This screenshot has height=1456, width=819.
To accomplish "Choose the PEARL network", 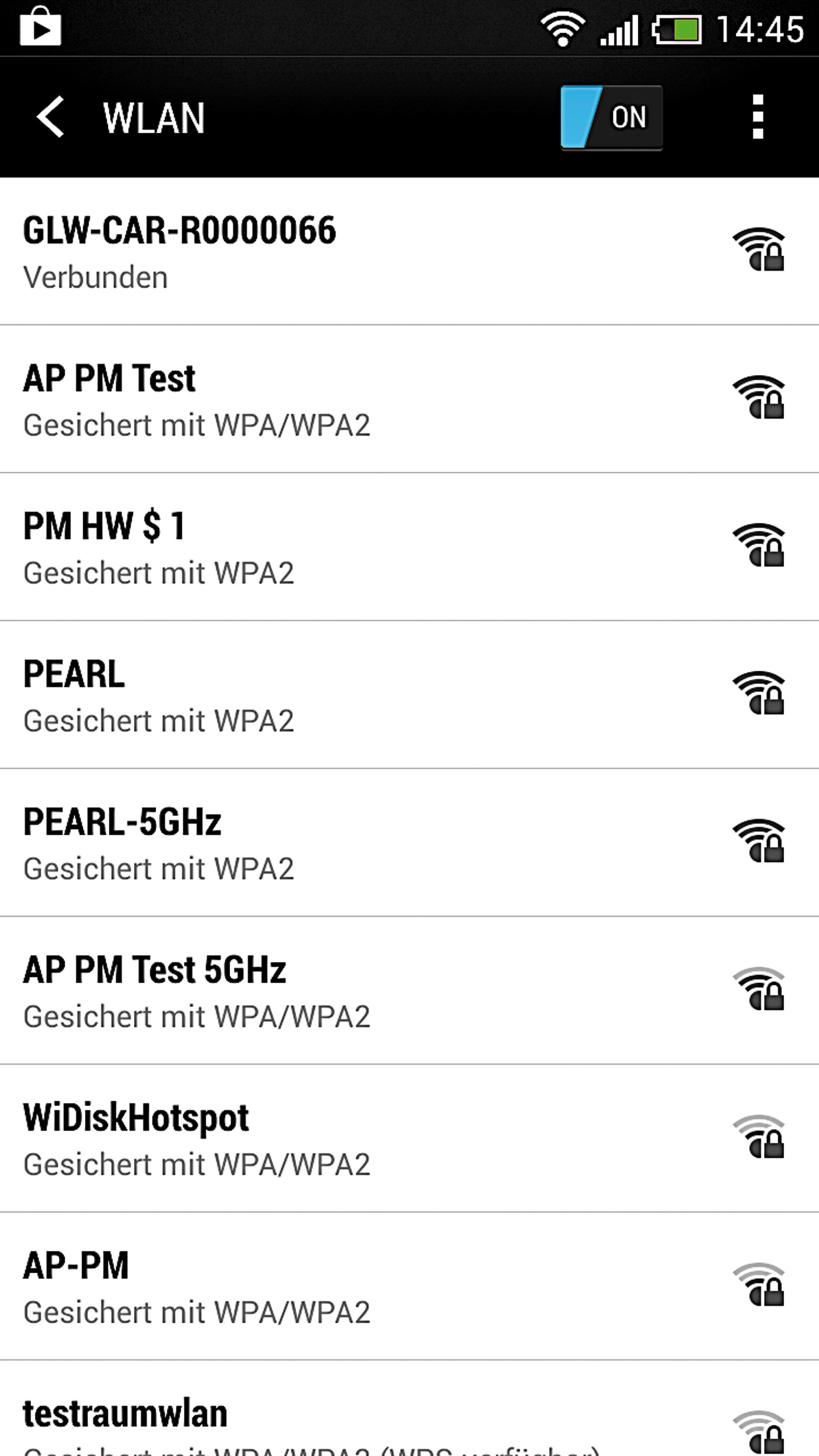I will pyautogui.click(x=350, y=695).
